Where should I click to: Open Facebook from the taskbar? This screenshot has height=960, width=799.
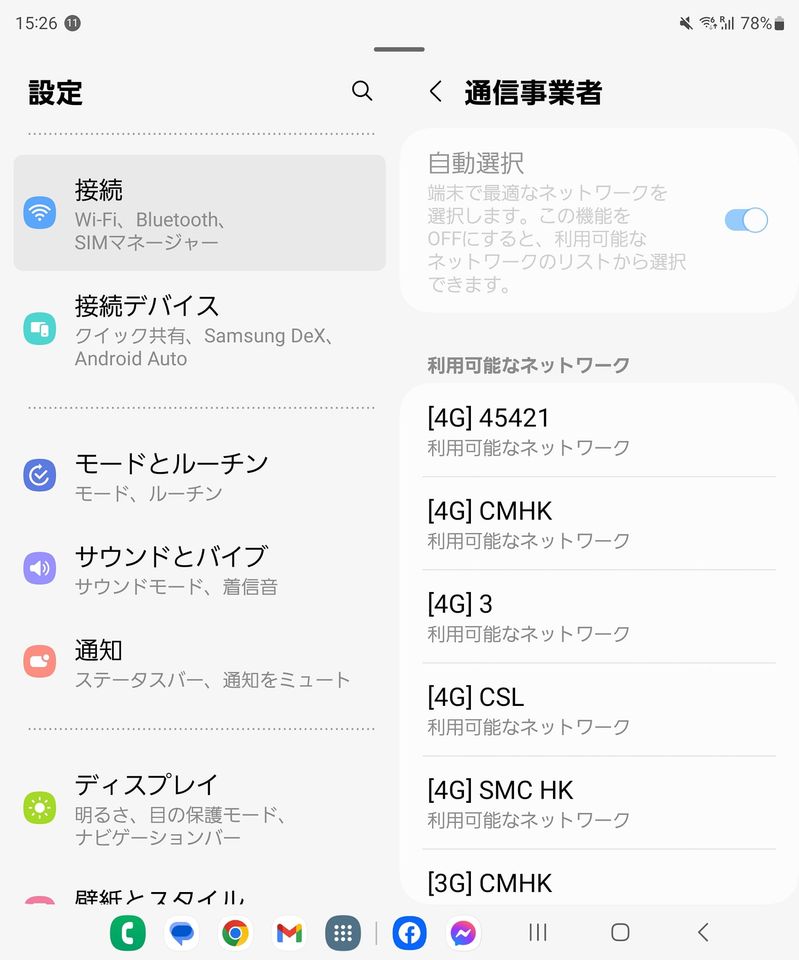pyautogui.click(x=409, y=933)
